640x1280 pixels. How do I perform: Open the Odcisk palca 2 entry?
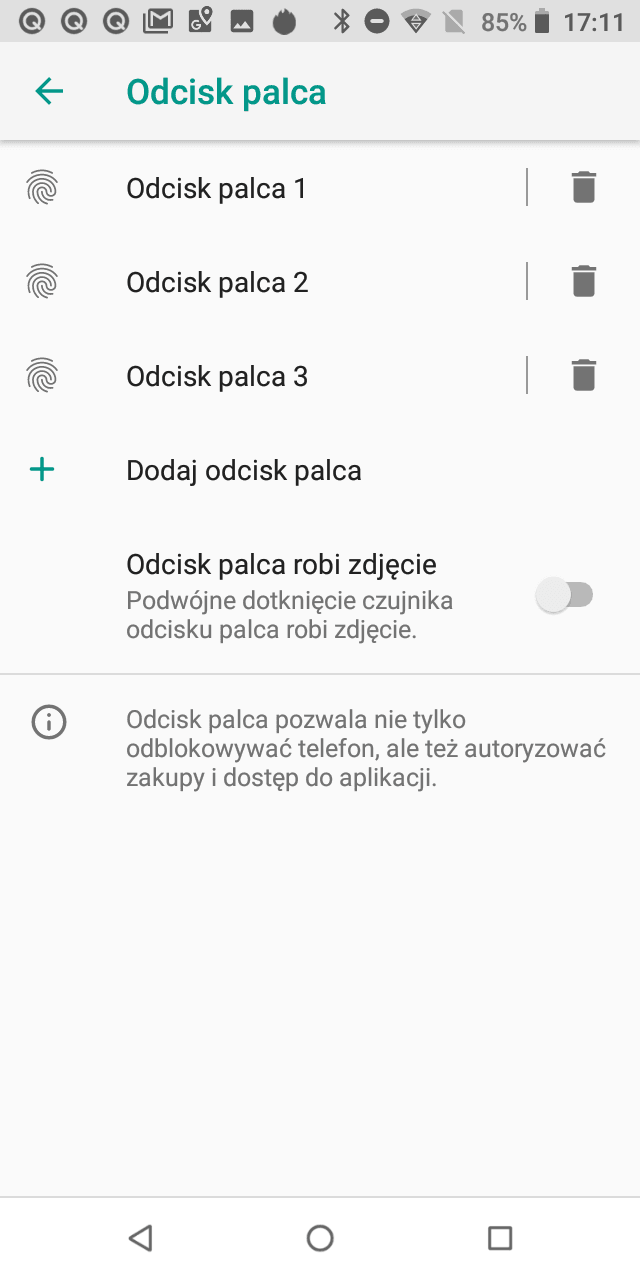[263, 282]
